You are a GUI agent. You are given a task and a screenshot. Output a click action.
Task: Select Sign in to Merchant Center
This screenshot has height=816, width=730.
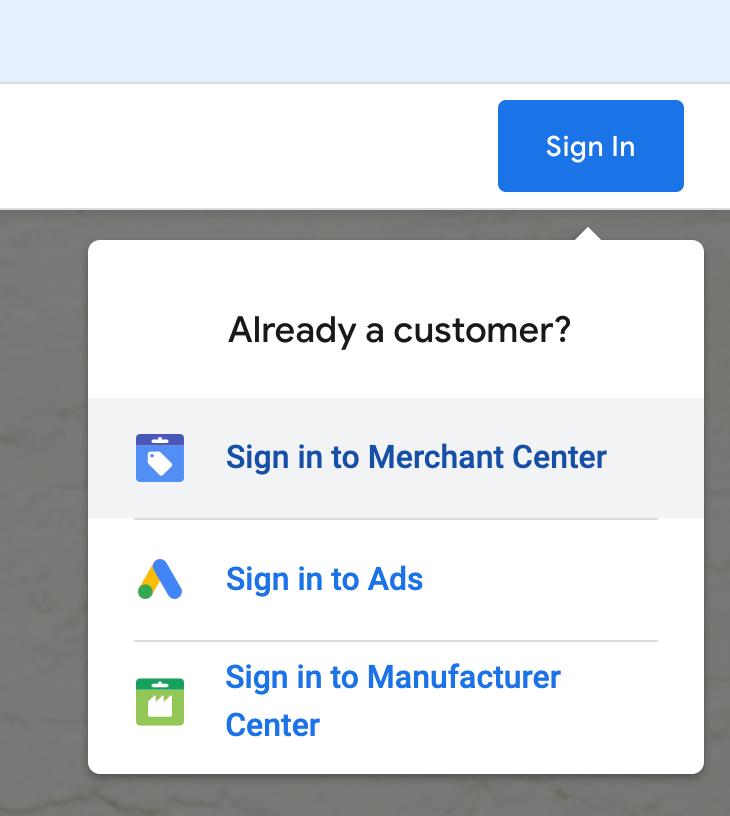tap(415, 458)
